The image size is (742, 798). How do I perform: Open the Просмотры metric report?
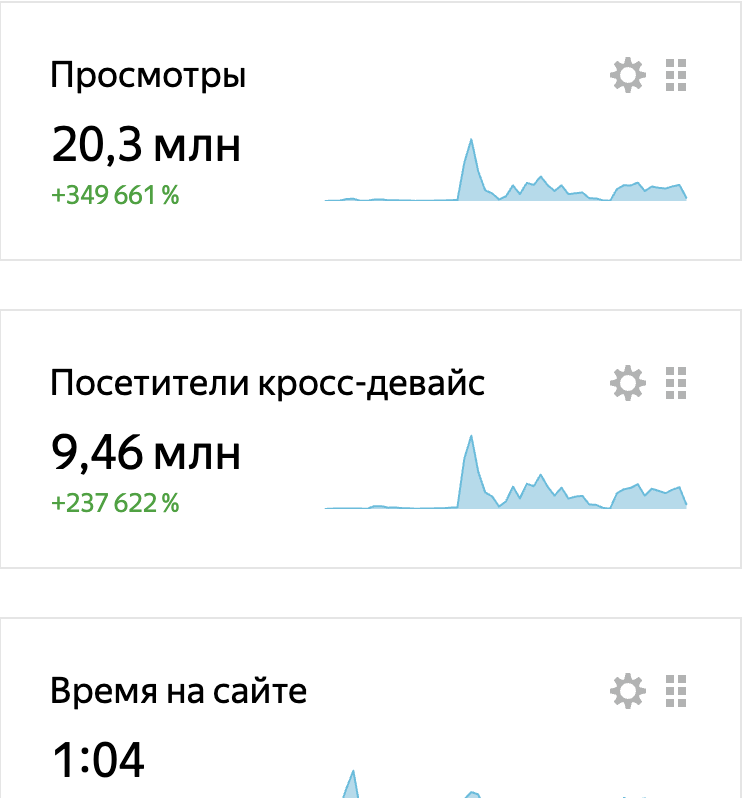(x=150, y=74)
